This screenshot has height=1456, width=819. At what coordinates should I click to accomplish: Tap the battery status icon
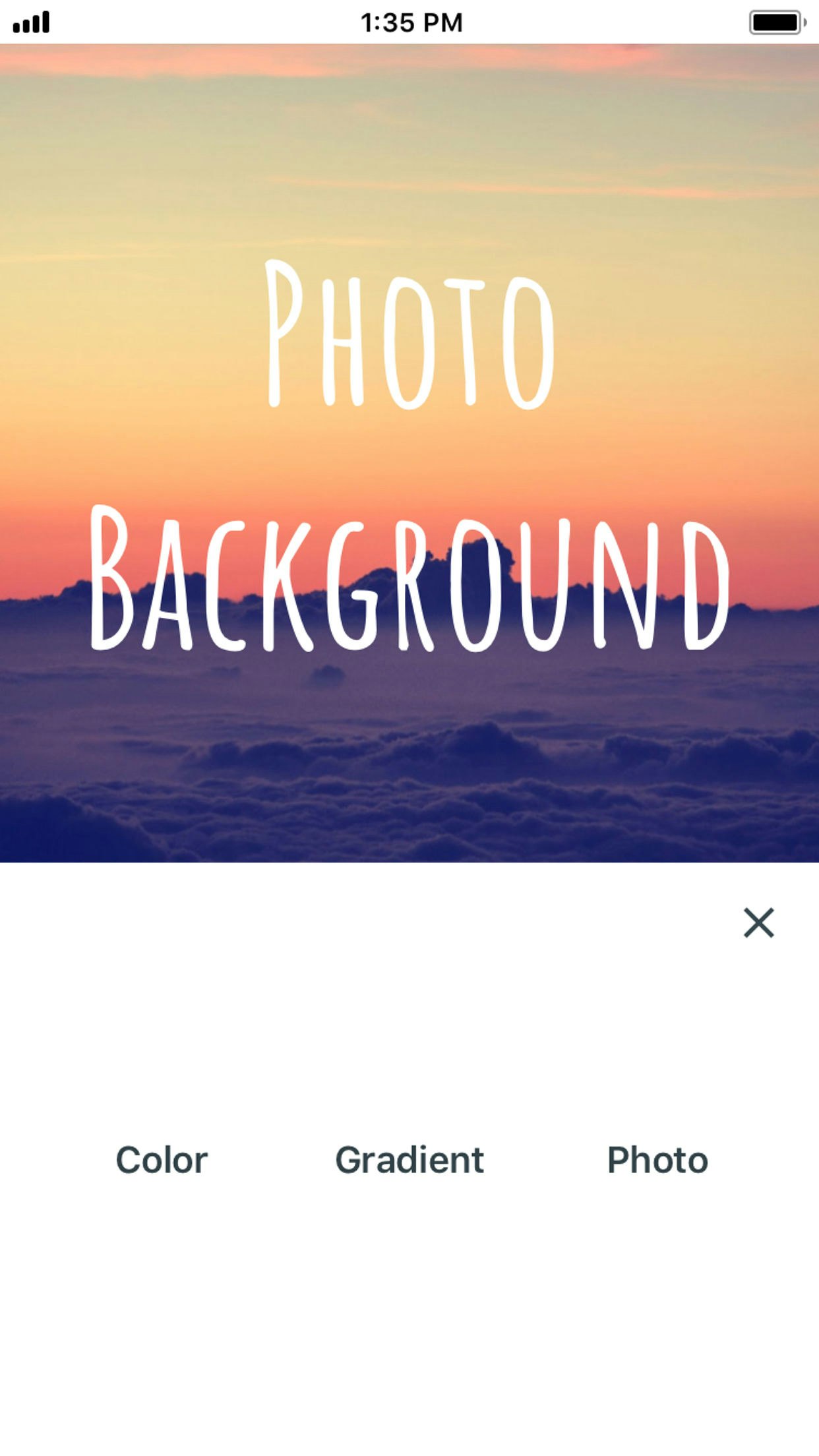[x=776, y=21]
